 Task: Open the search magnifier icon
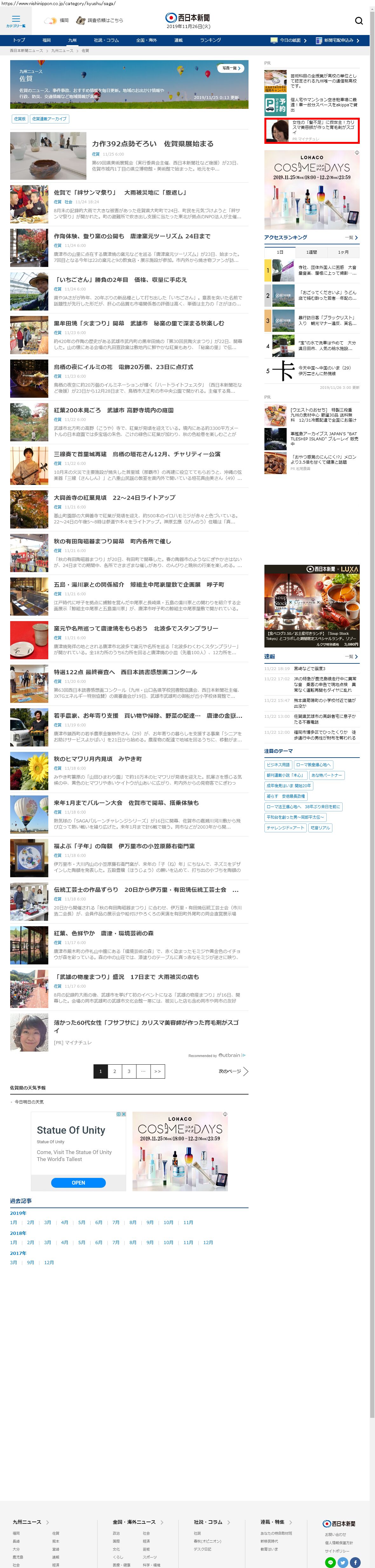(358, 21)
